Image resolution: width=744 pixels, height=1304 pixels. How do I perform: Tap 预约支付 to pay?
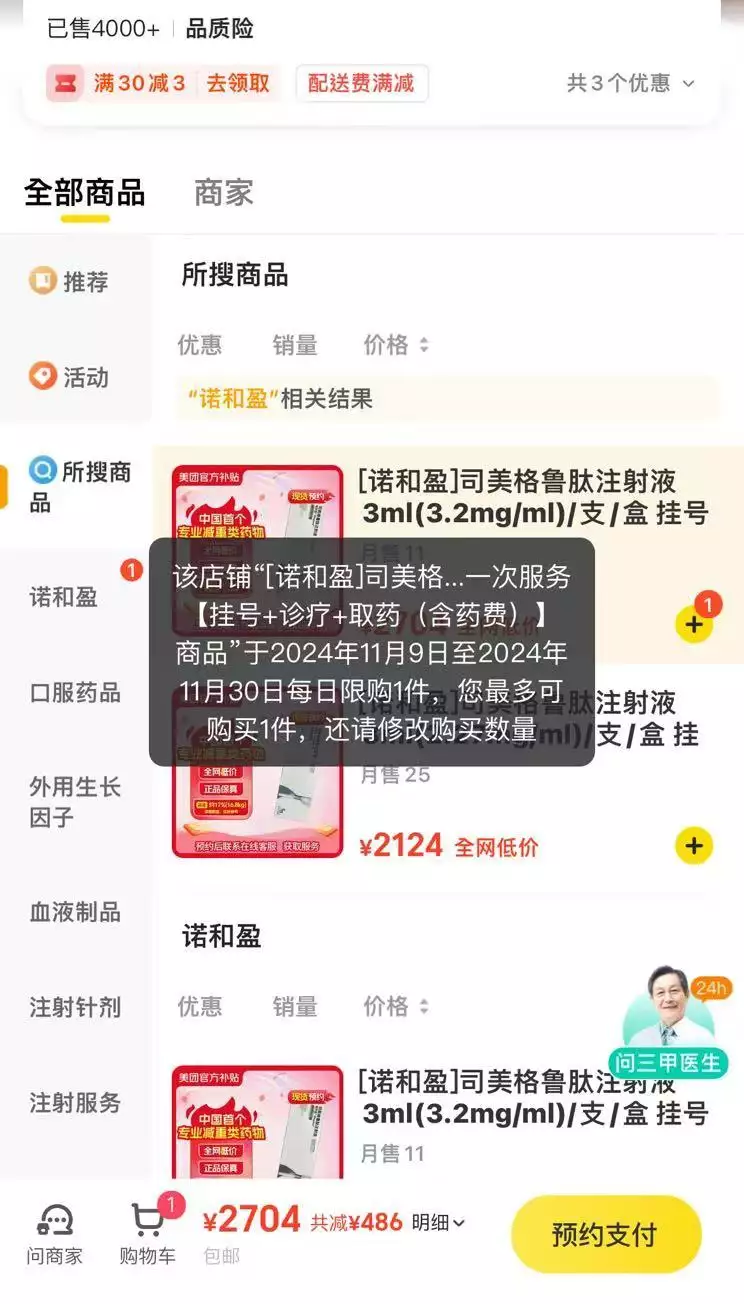605,1234
